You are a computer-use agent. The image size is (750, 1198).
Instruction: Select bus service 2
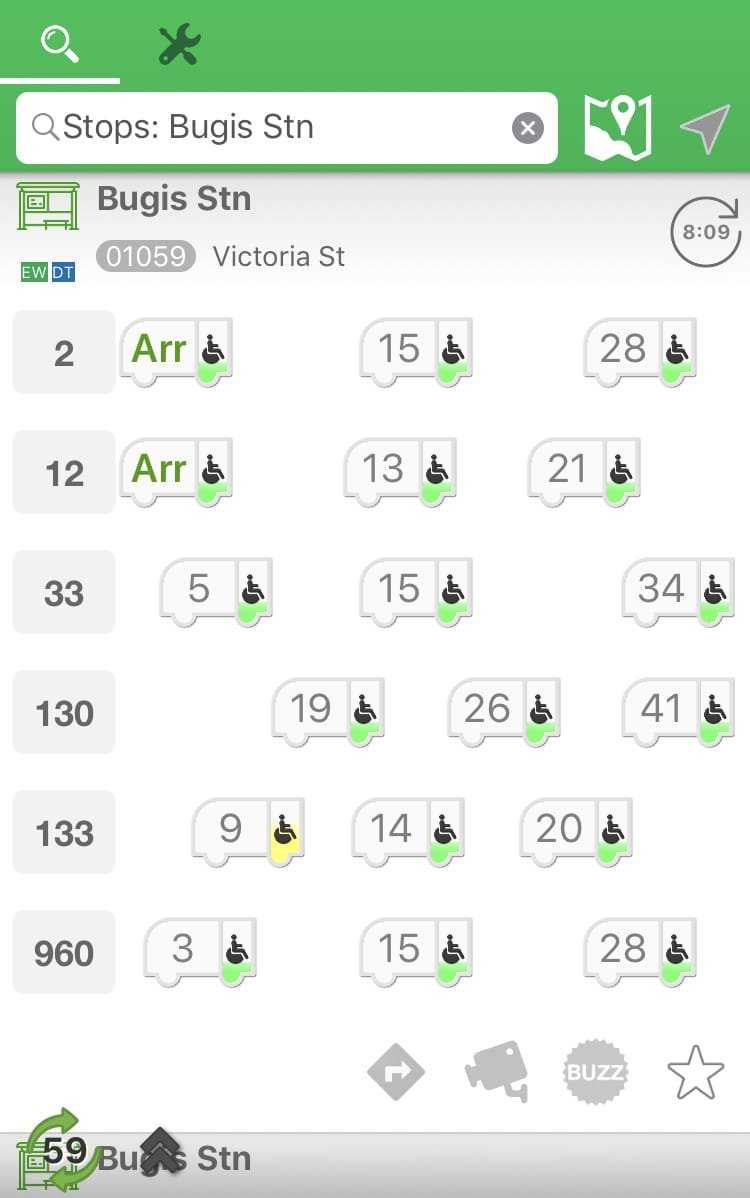coord(64,352)
